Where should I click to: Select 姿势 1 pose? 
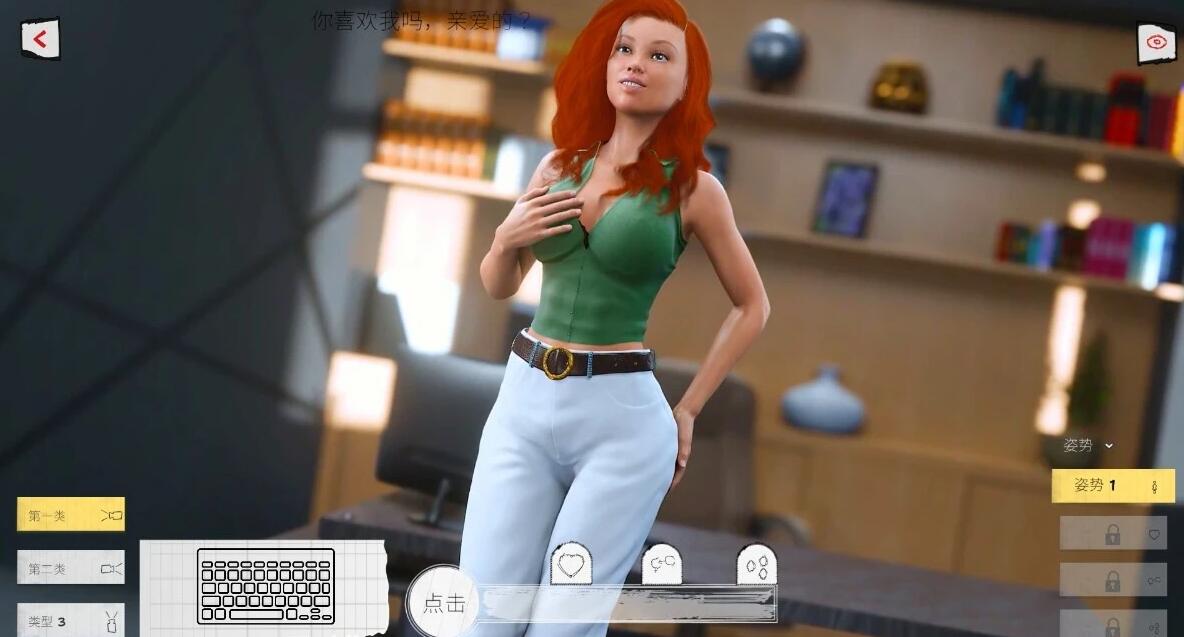1112,486
